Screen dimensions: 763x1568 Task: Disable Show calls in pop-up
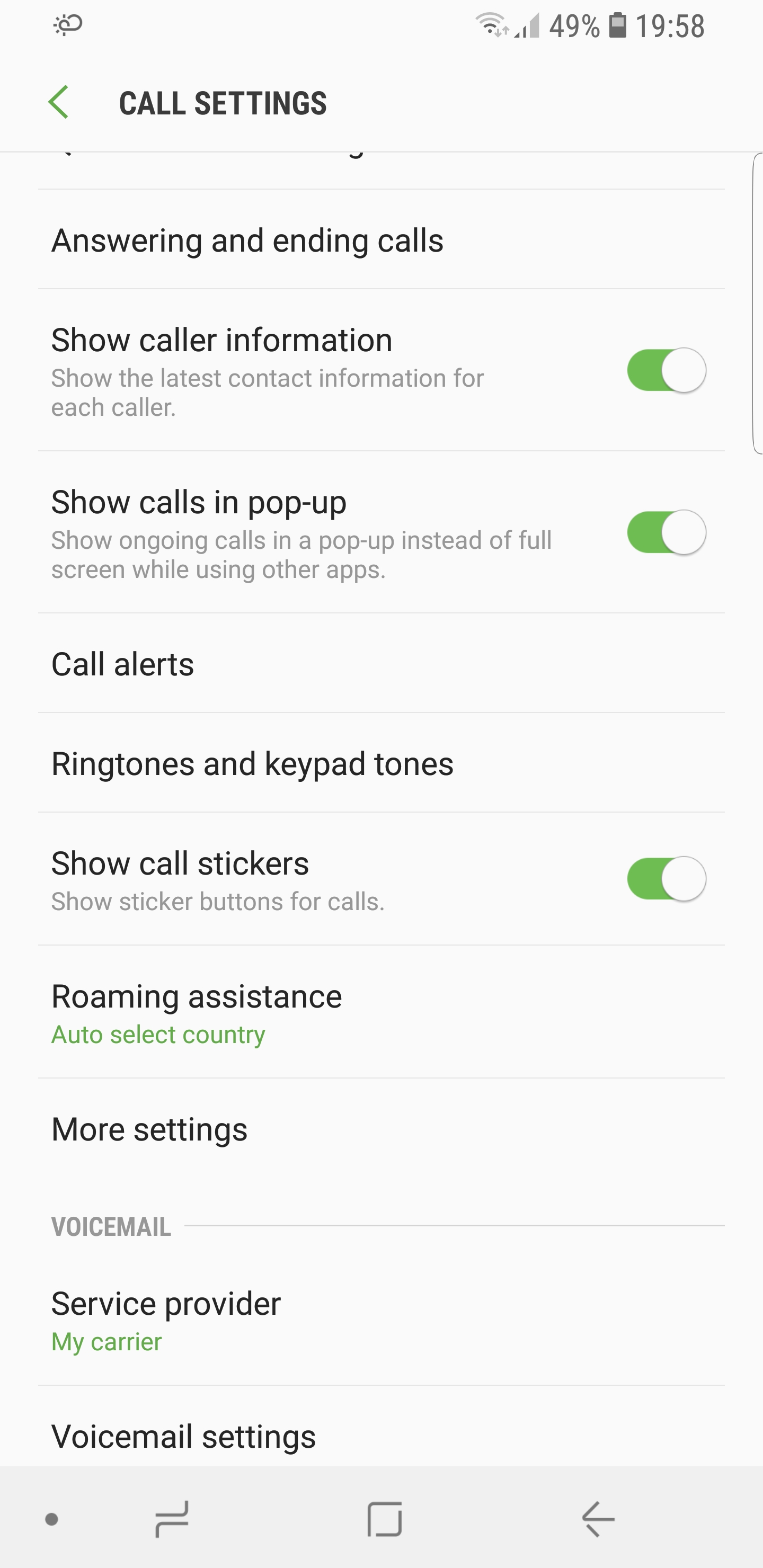pos(666,532)
